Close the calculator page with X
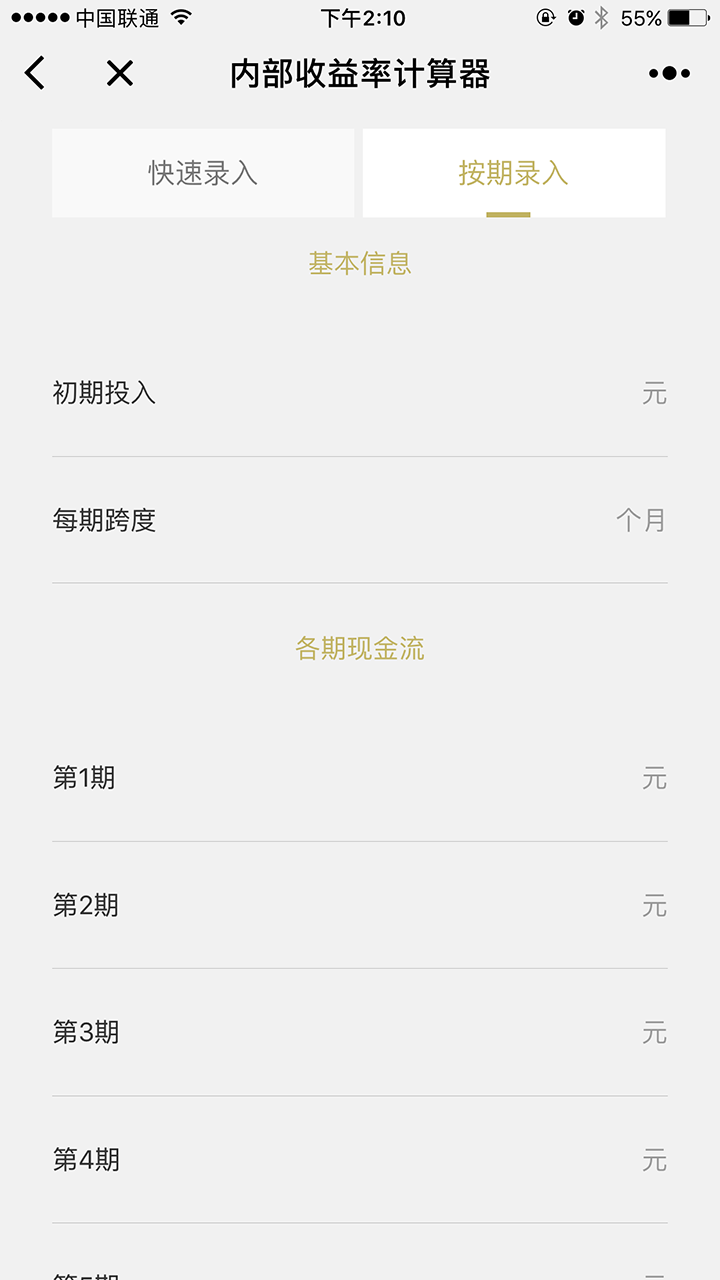This screenshot has height=1280, width=720. click(120, 73)
